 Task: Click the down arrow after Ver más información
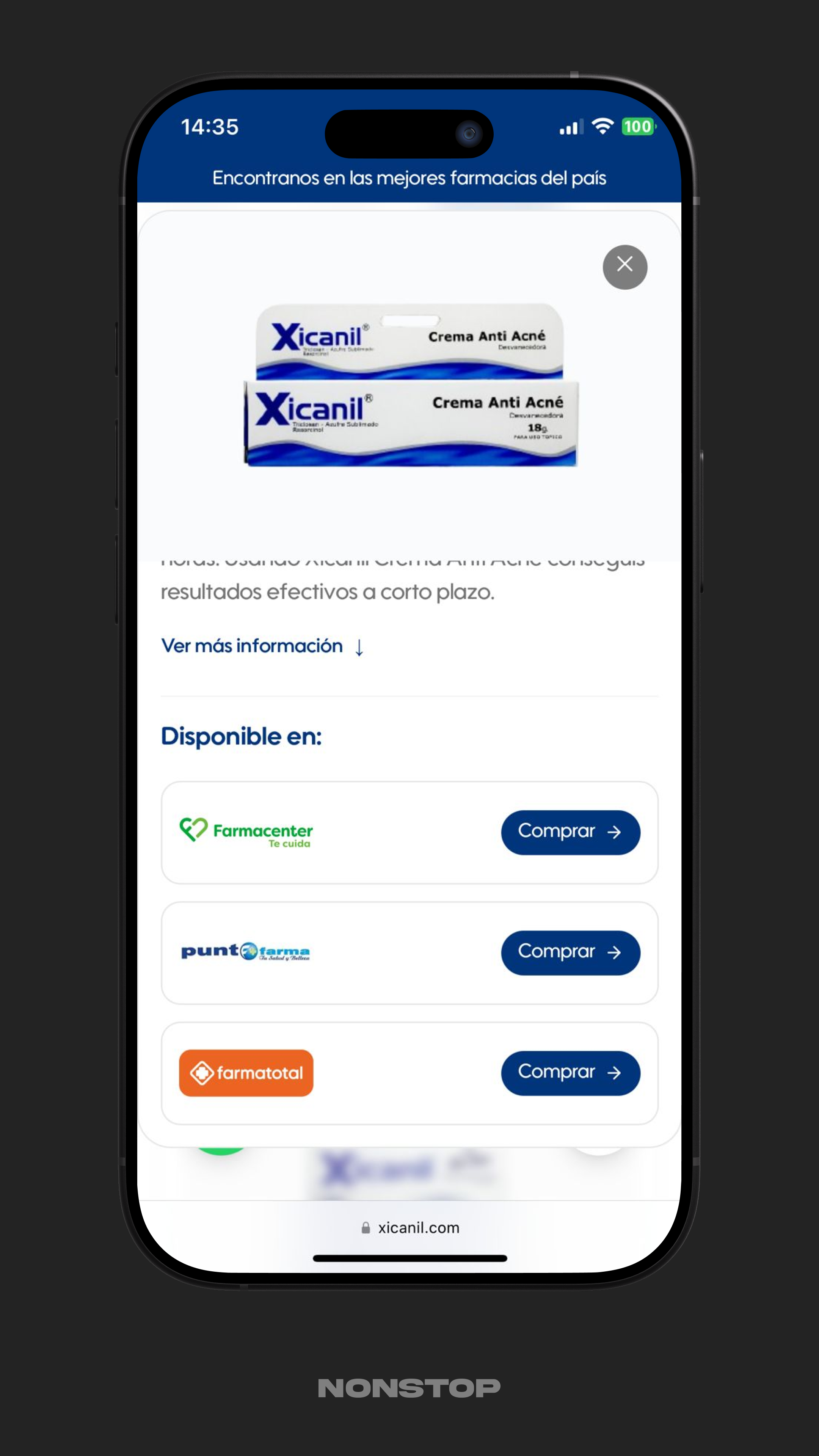[360, 648]
